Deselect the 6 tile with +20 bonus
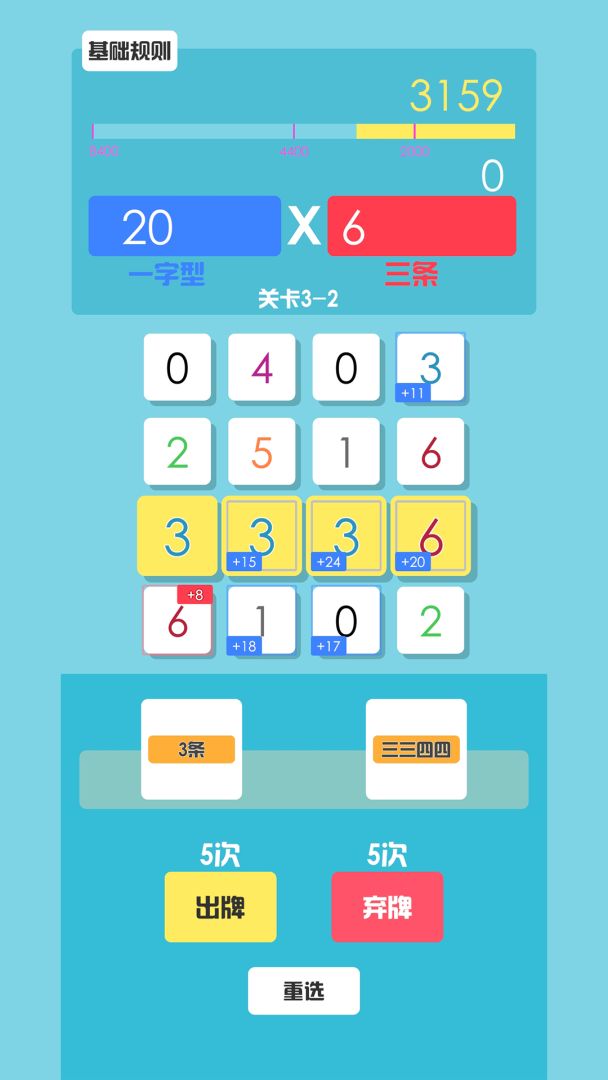608x1080 pixels. (x=430, y=536)
